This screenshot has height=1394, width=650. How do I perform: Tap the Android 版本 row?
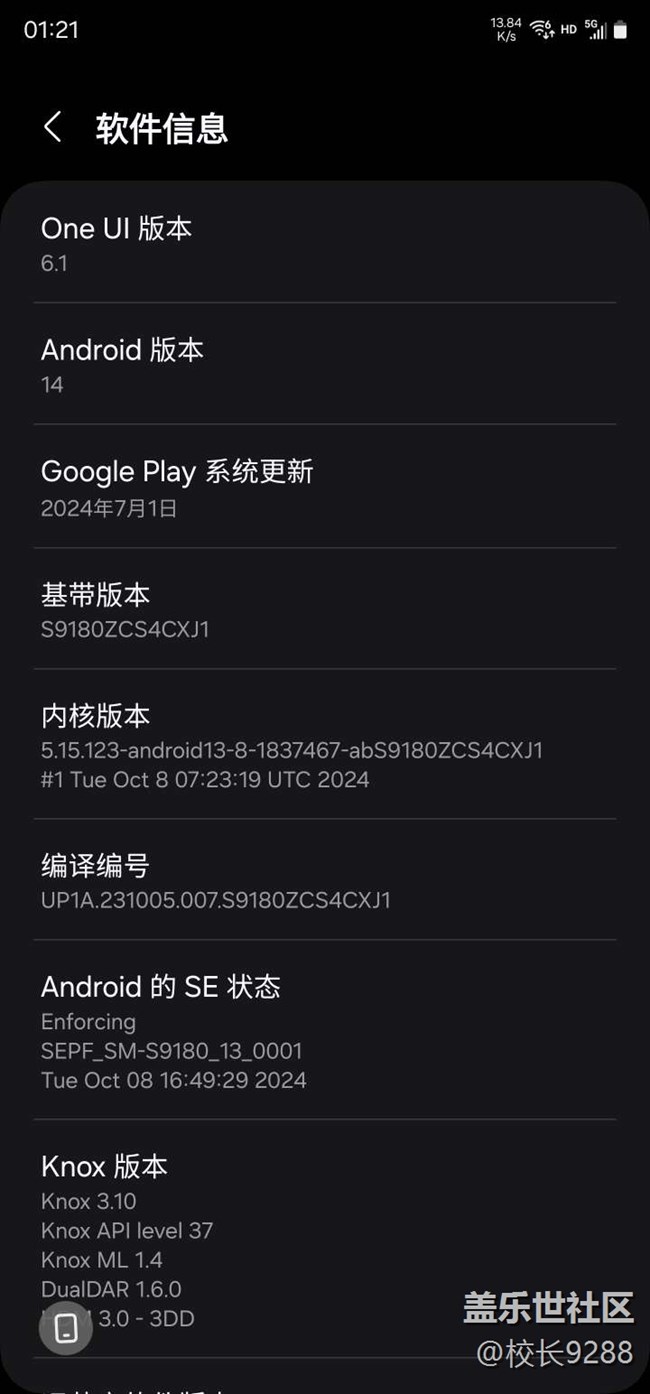324,365
